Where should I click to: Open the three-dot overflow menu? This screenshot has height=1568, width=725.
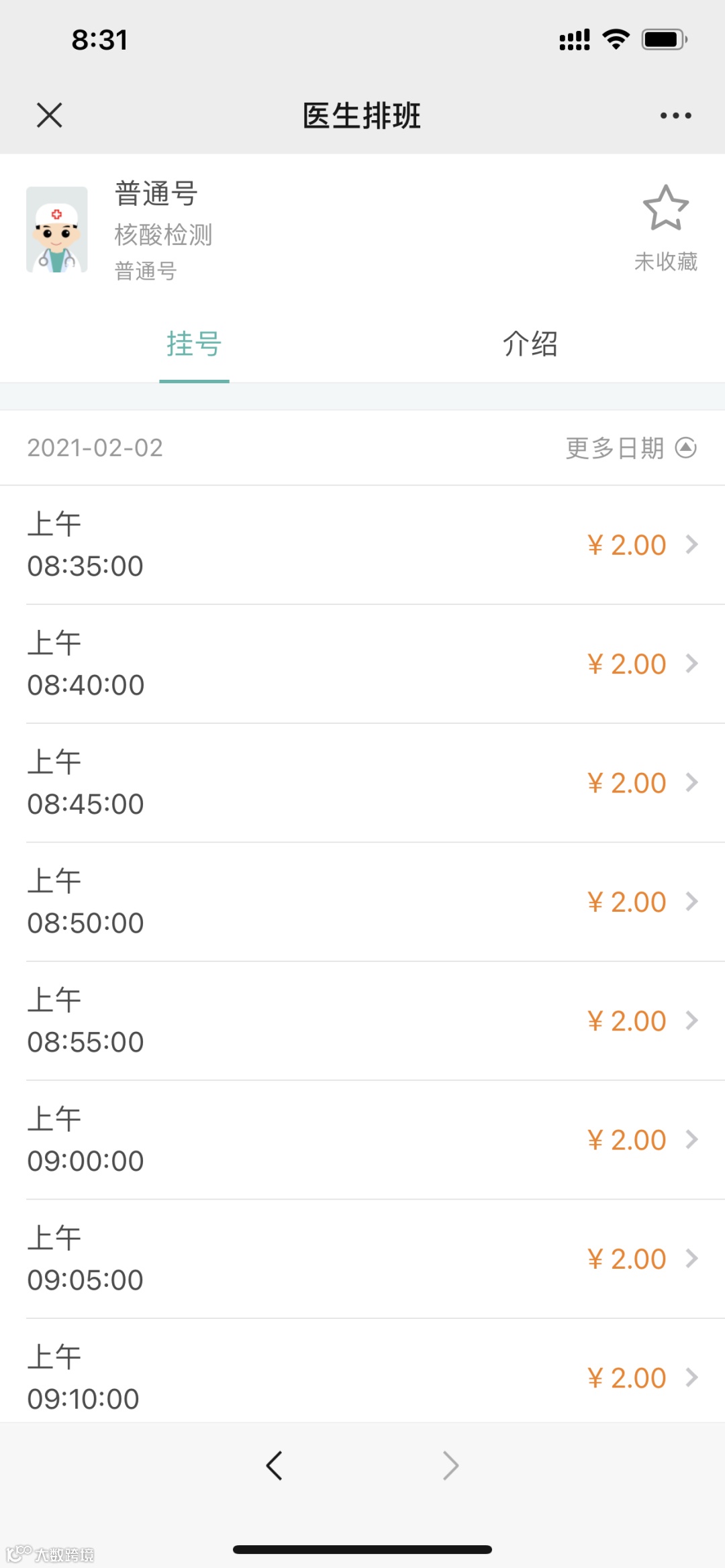[675, 115]
